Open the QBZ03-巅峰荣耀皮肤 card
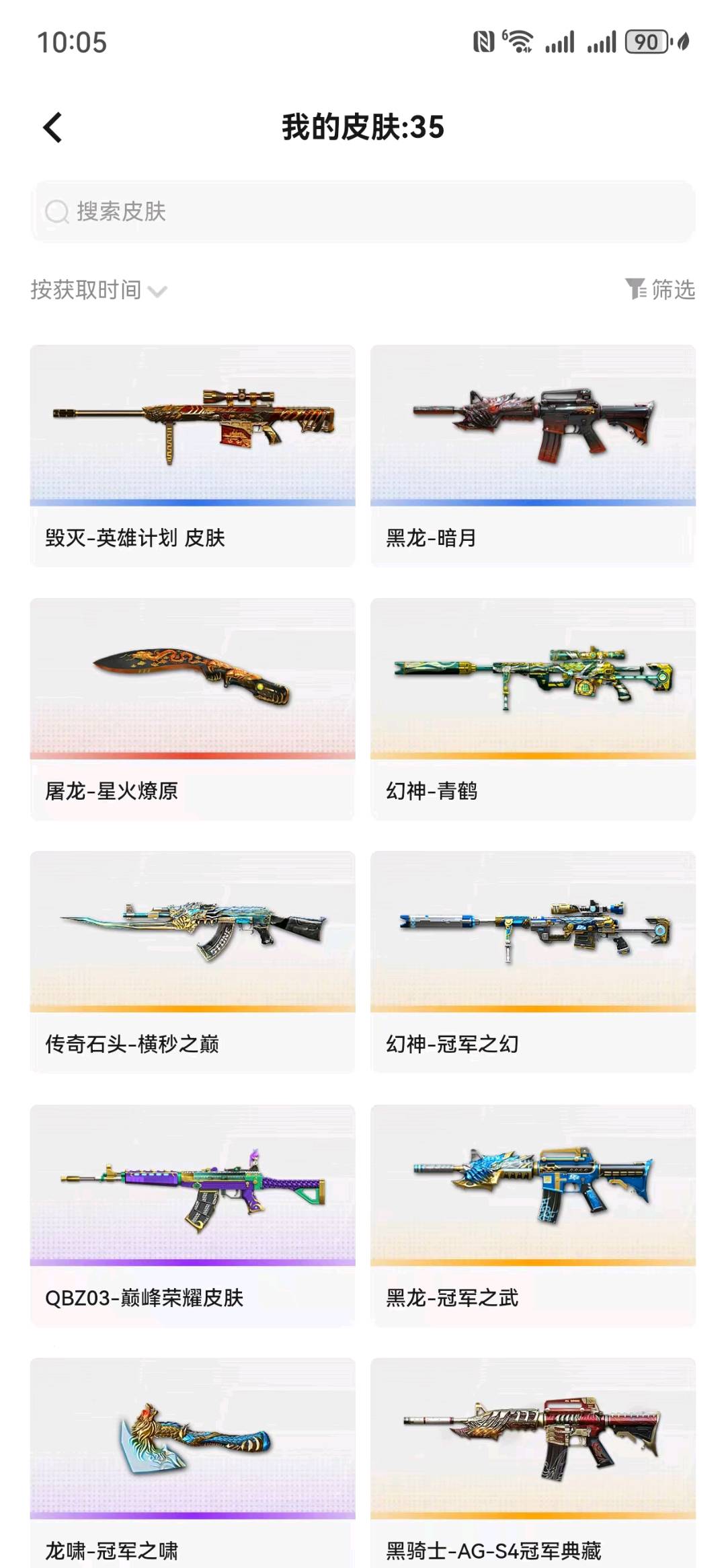The height and width of the screenshot is (1568, 726). pos(193,1216)
